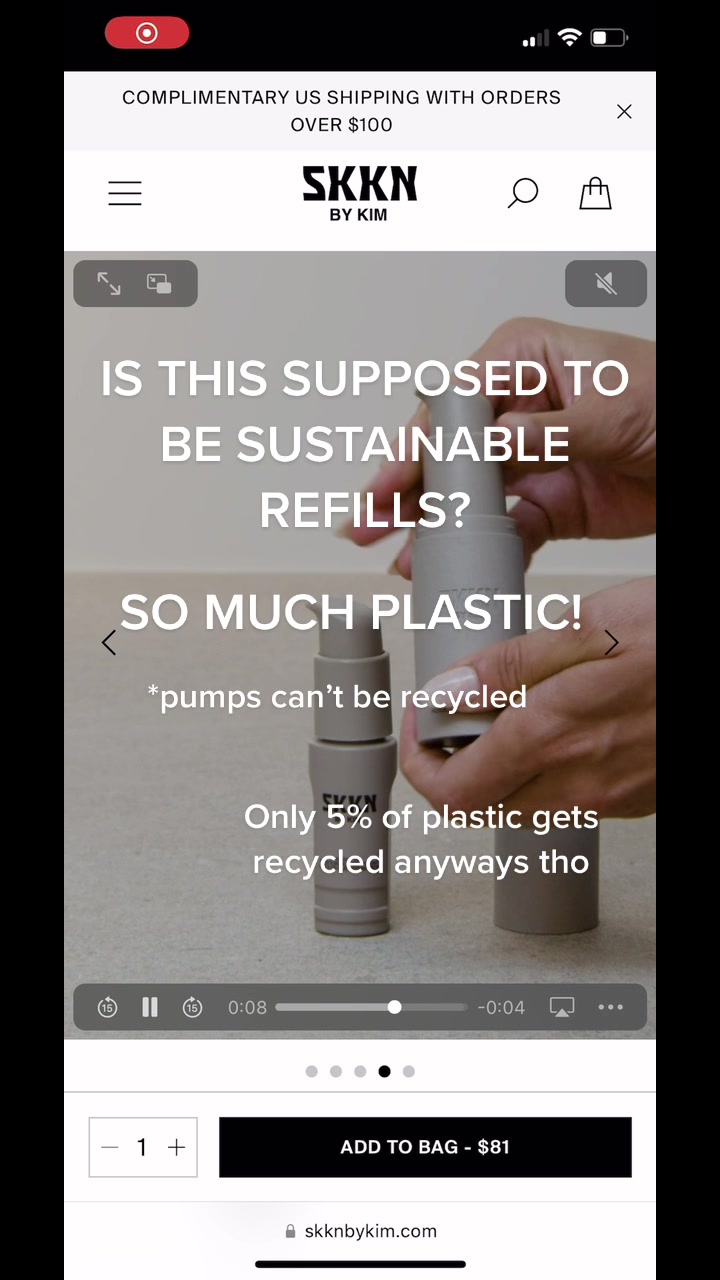Pause the video
The height and width of the screenshot is (1280, 720).
150,1007
